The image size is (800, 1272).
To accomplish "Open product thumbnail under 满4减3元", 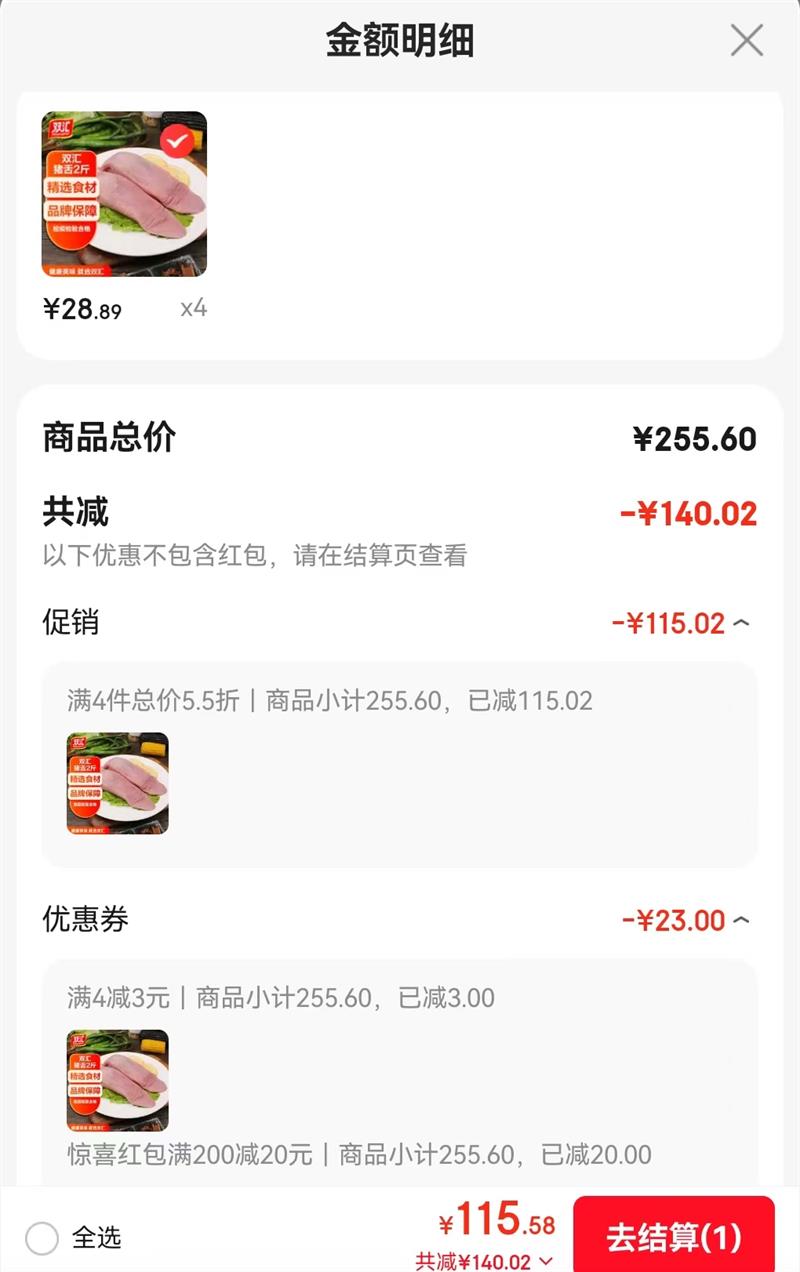I will (x=118, y=1080).
